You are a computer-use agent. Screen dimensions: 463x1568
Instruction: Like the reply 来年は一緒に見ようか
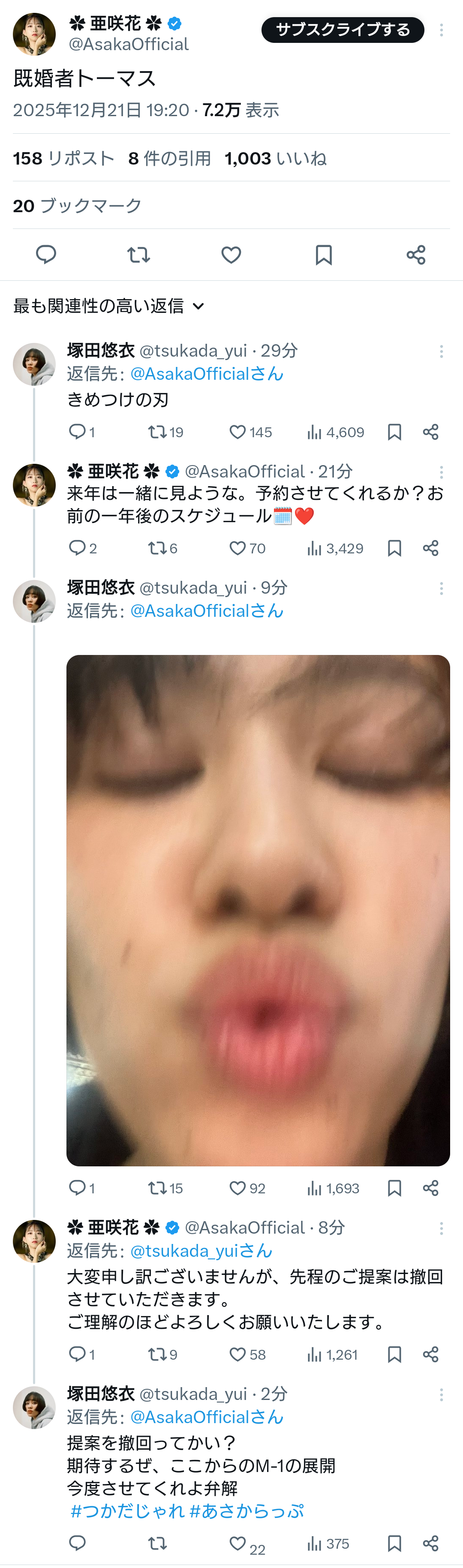[237, 548]
